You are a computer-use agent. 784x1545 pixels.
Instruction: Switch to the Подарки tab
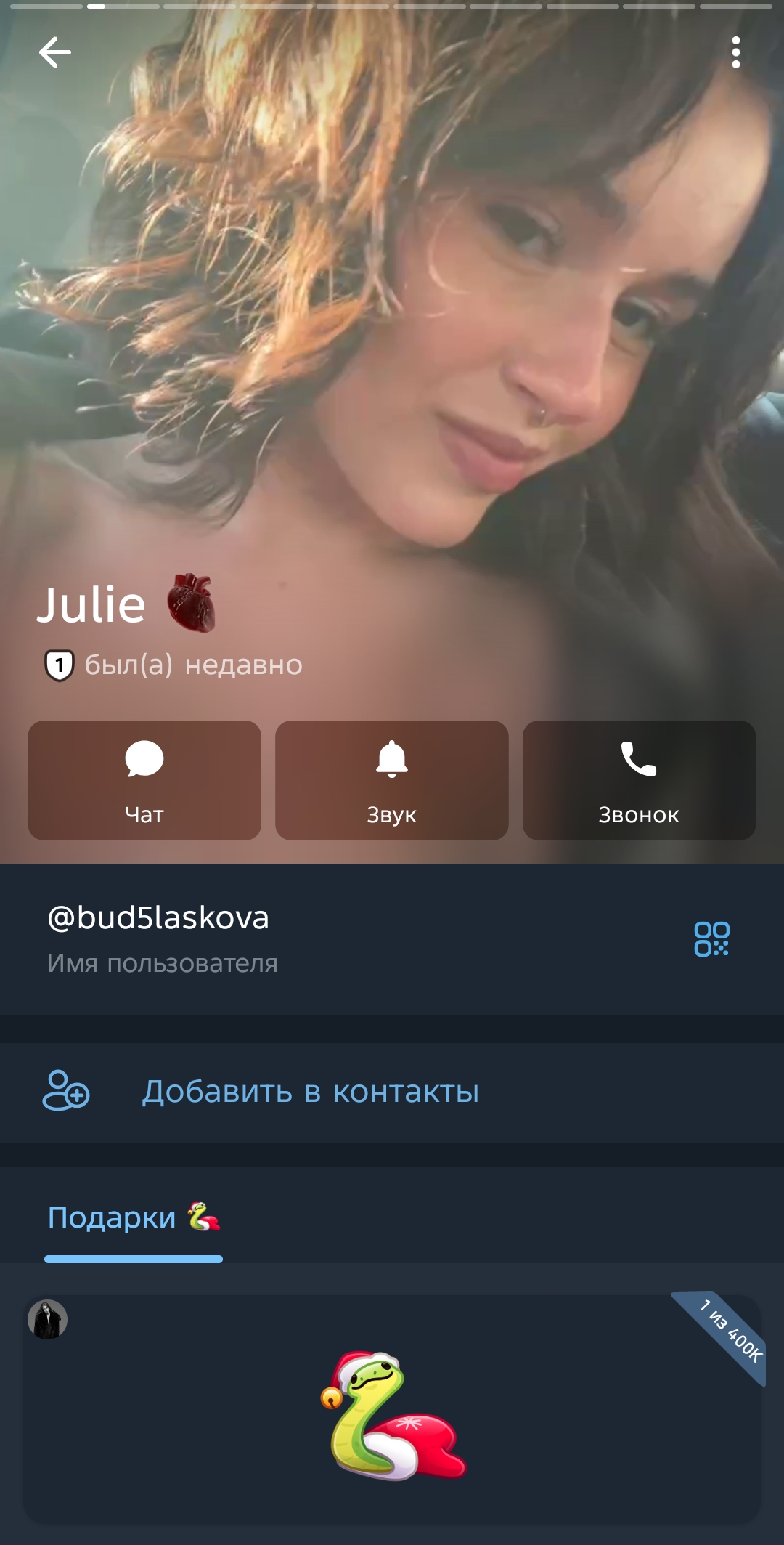point(133,1218)
